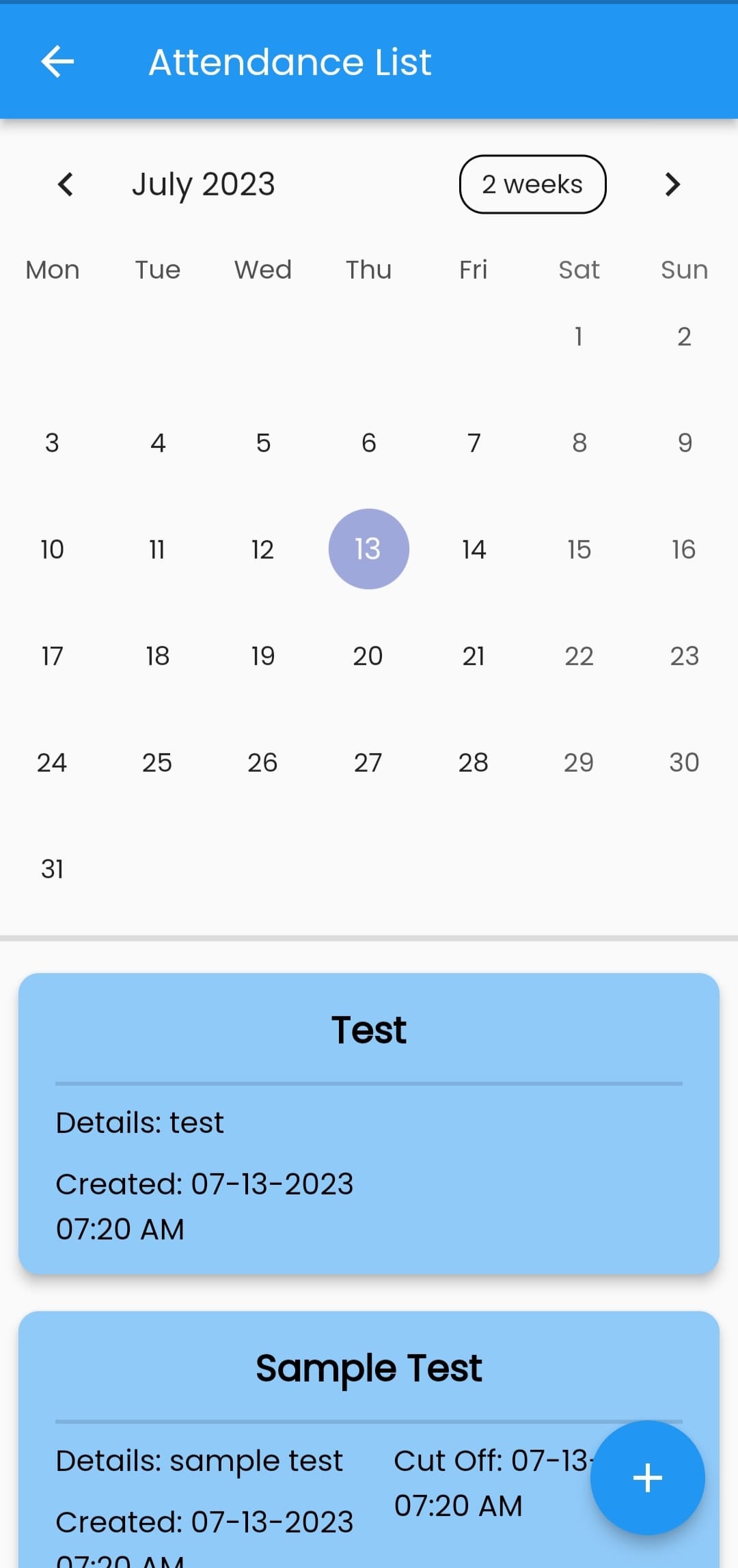Select July 31 on the calendar
Viewport: 738px width, 1568px height.
coord(52,869)
